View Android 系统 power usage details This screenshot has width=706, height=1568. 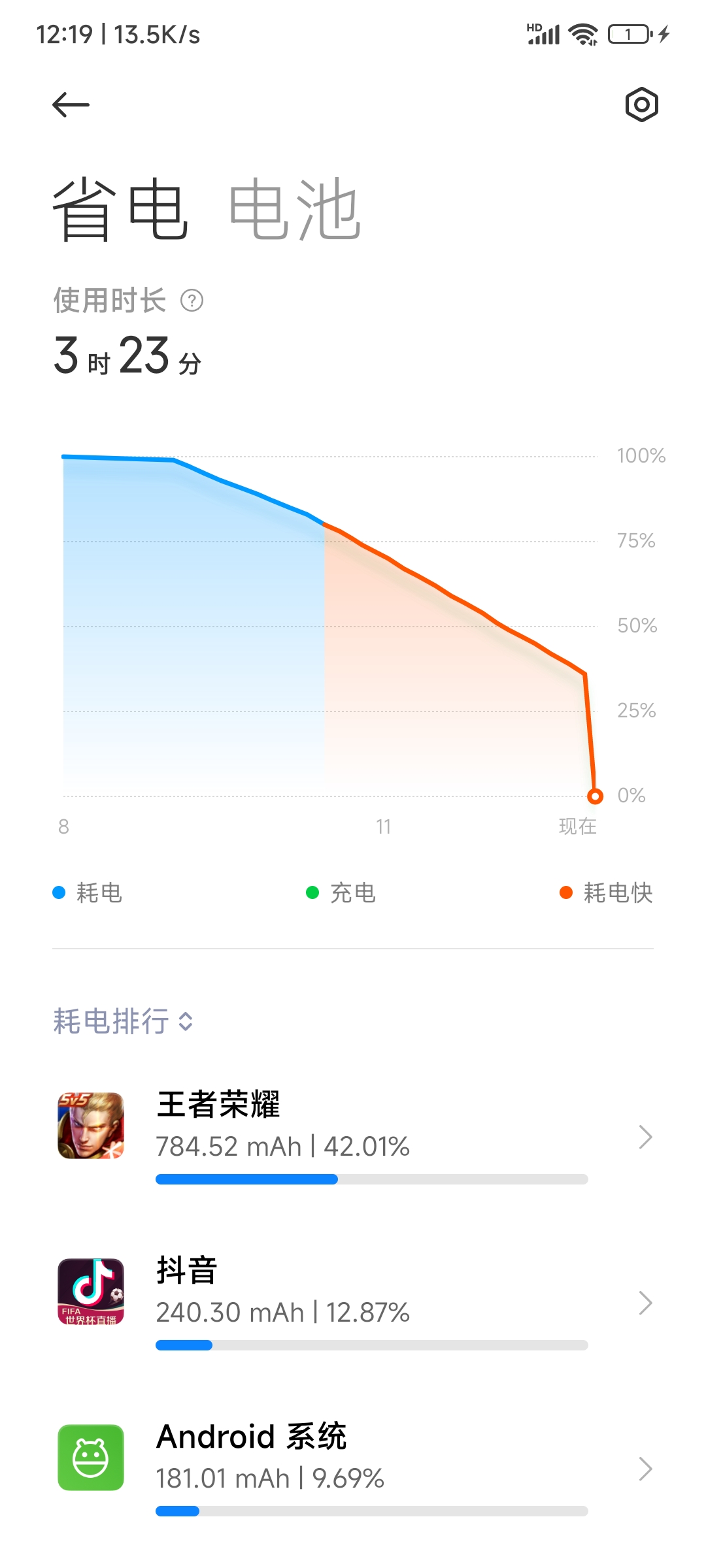[x=353, y=1469]
